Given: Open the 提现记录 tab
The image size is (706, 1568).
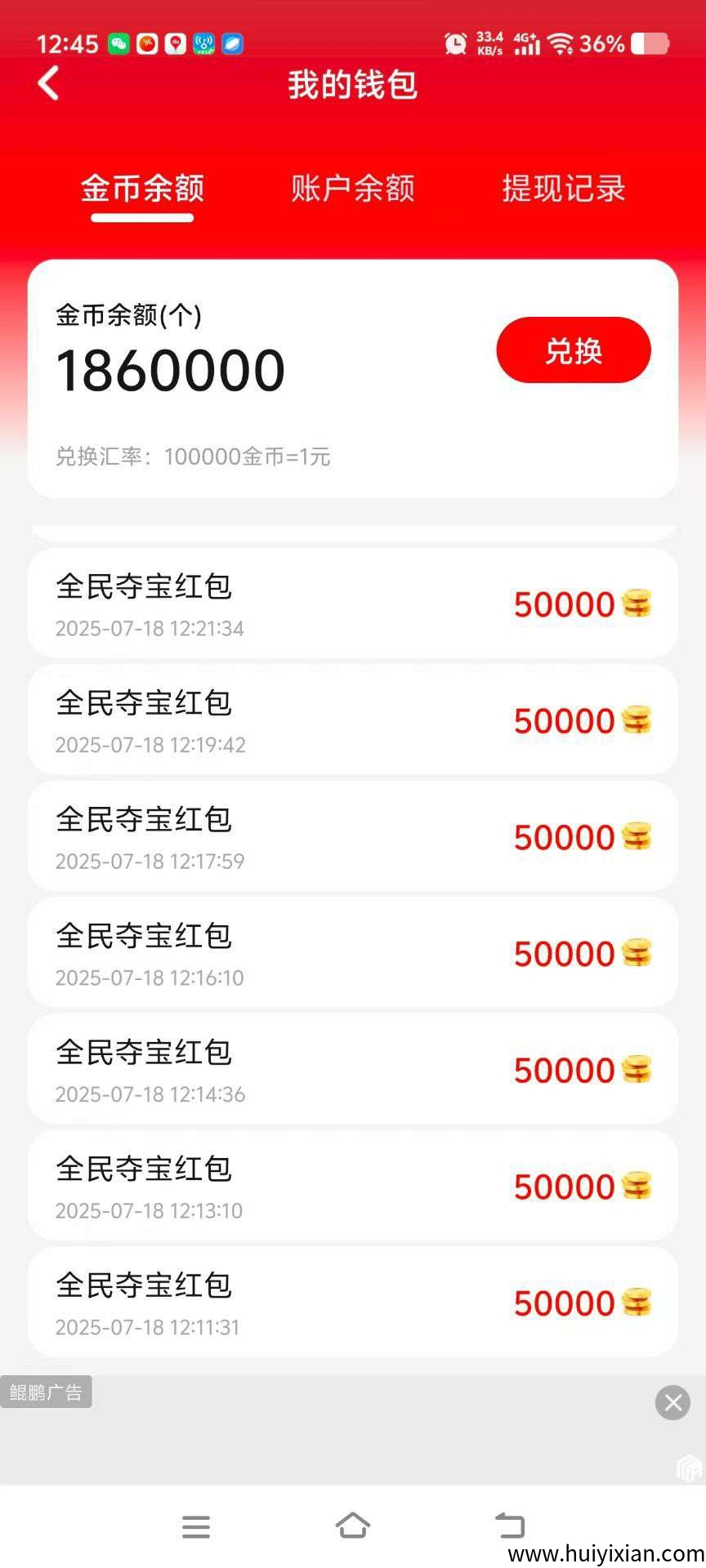Looking at the screenshot, I should 564,188.
